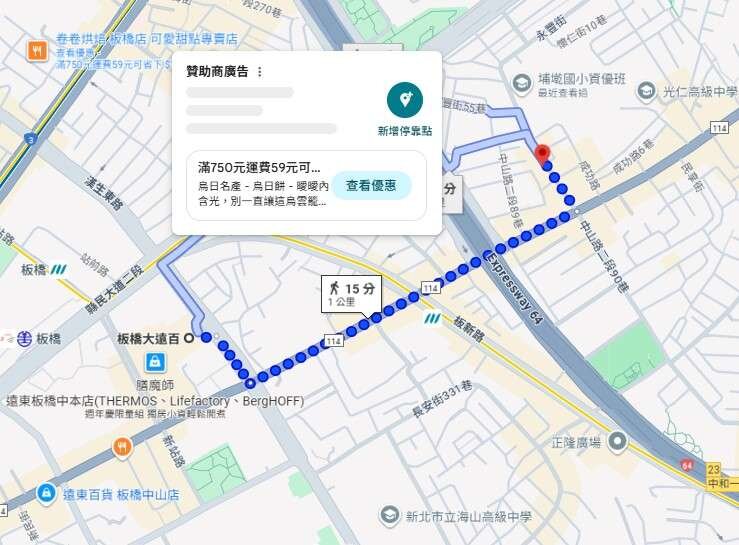Select the 板新路 metro station marker

[434, 319]
